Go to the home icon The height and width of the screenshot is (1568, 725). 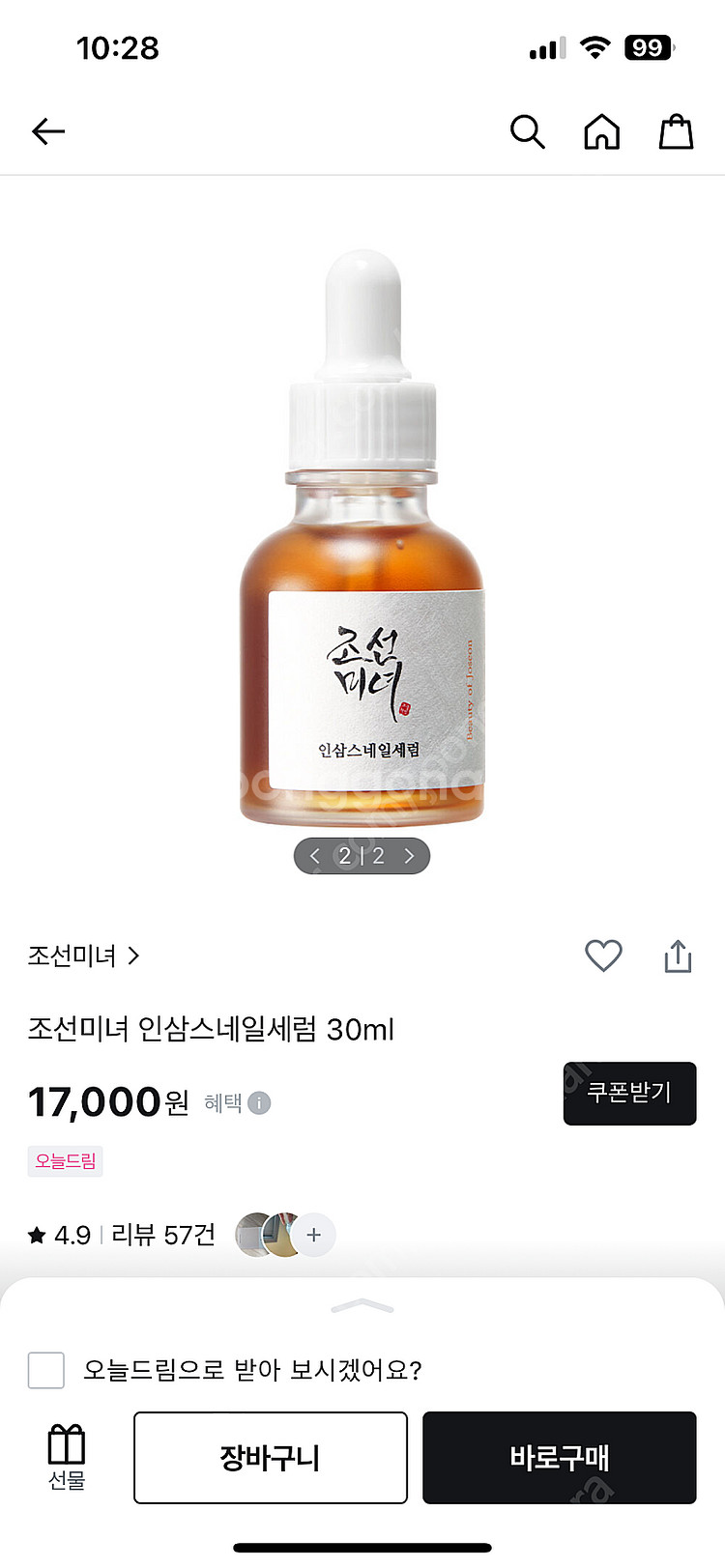coord(601,131)
